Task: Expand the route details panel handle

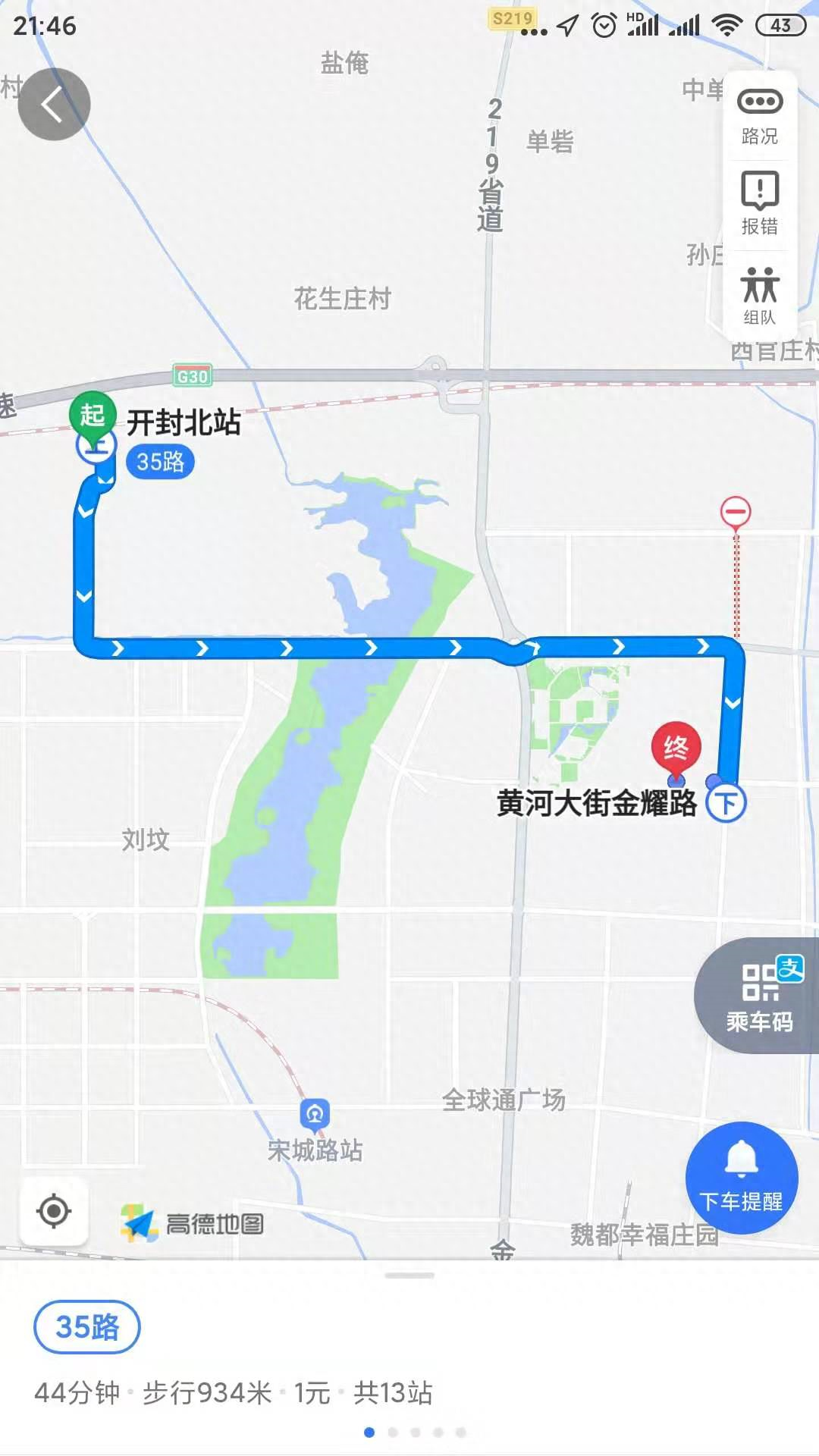Action: click(x=409, y=1276)
